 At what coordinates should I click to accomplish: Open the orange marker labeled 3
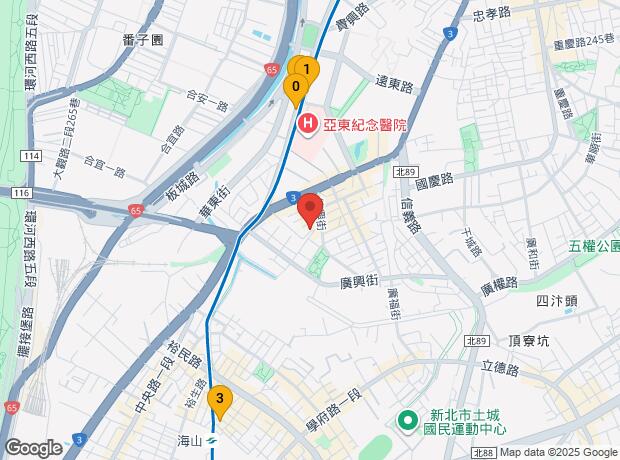tap(220, 400)
